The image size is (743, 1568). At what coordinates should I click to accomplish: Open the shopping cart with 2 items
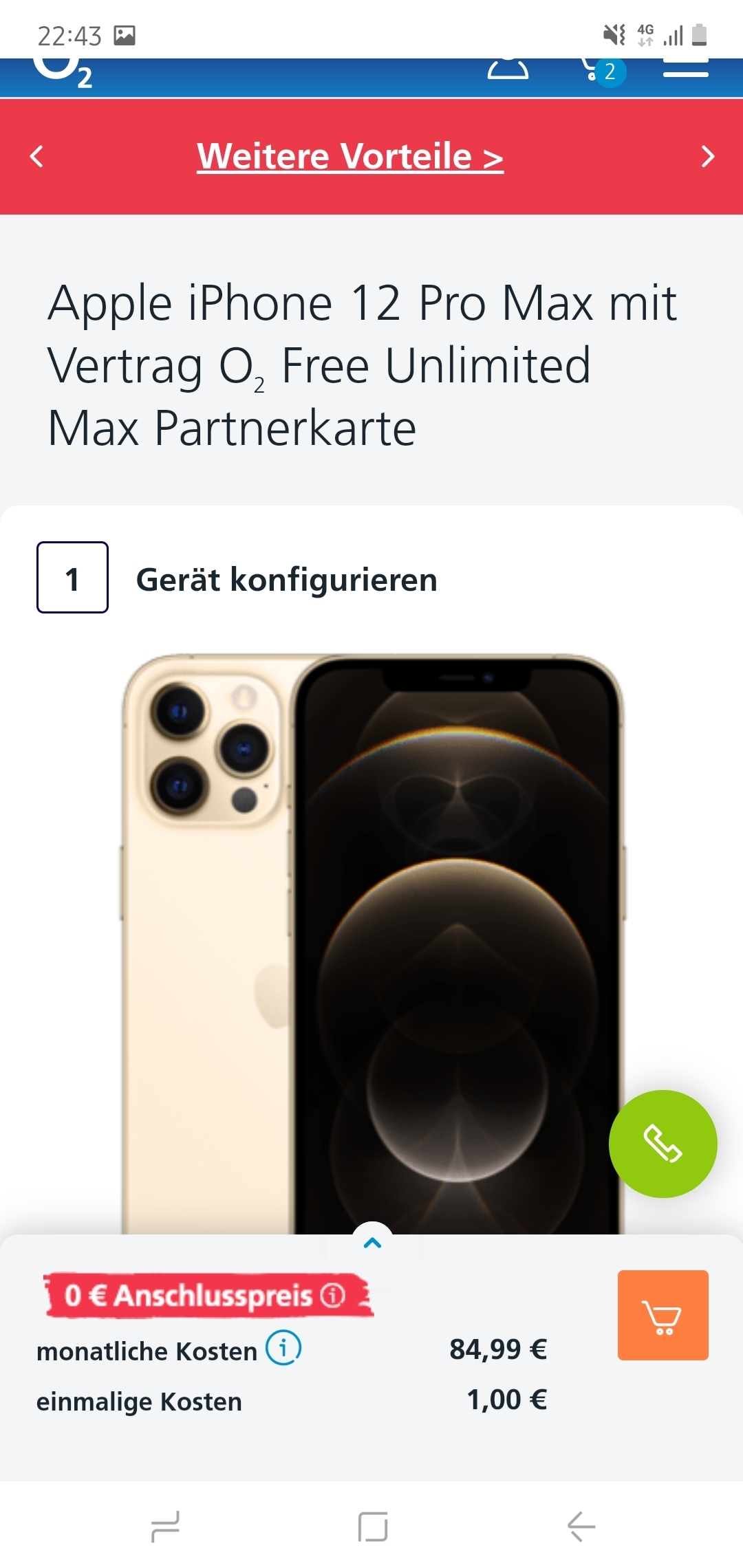(x=601, y=71)
